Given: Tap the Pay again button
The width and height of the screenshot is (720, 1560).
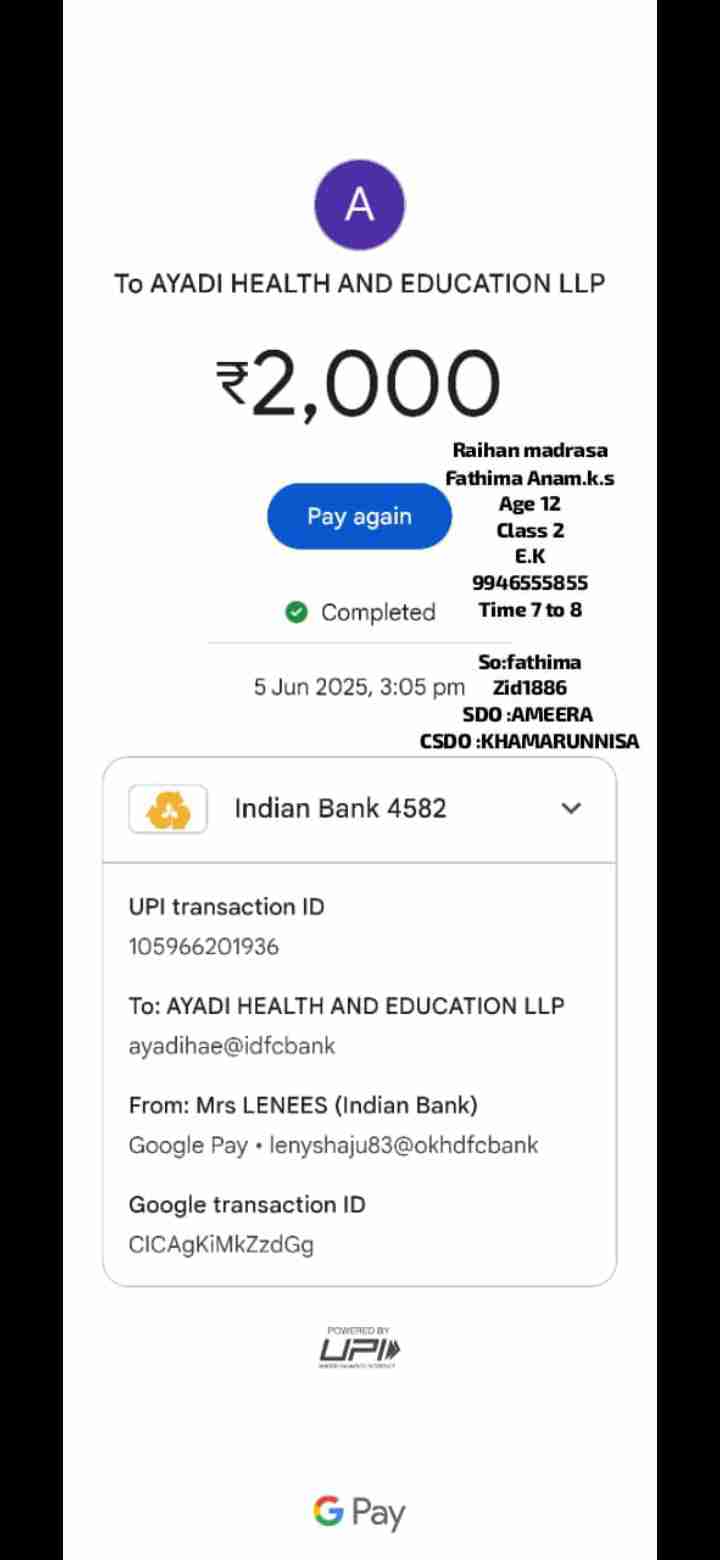Looking at the screenshot, I should click(359, 516).
